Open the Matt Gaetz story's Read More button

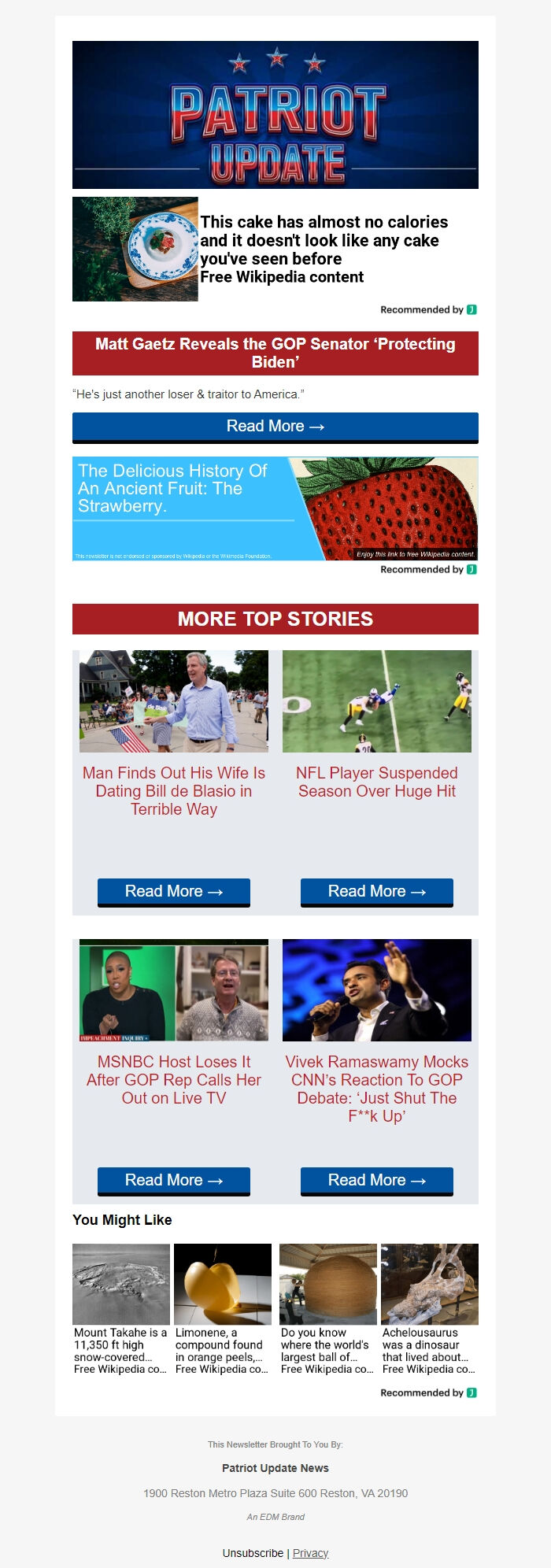click(275, 427)
